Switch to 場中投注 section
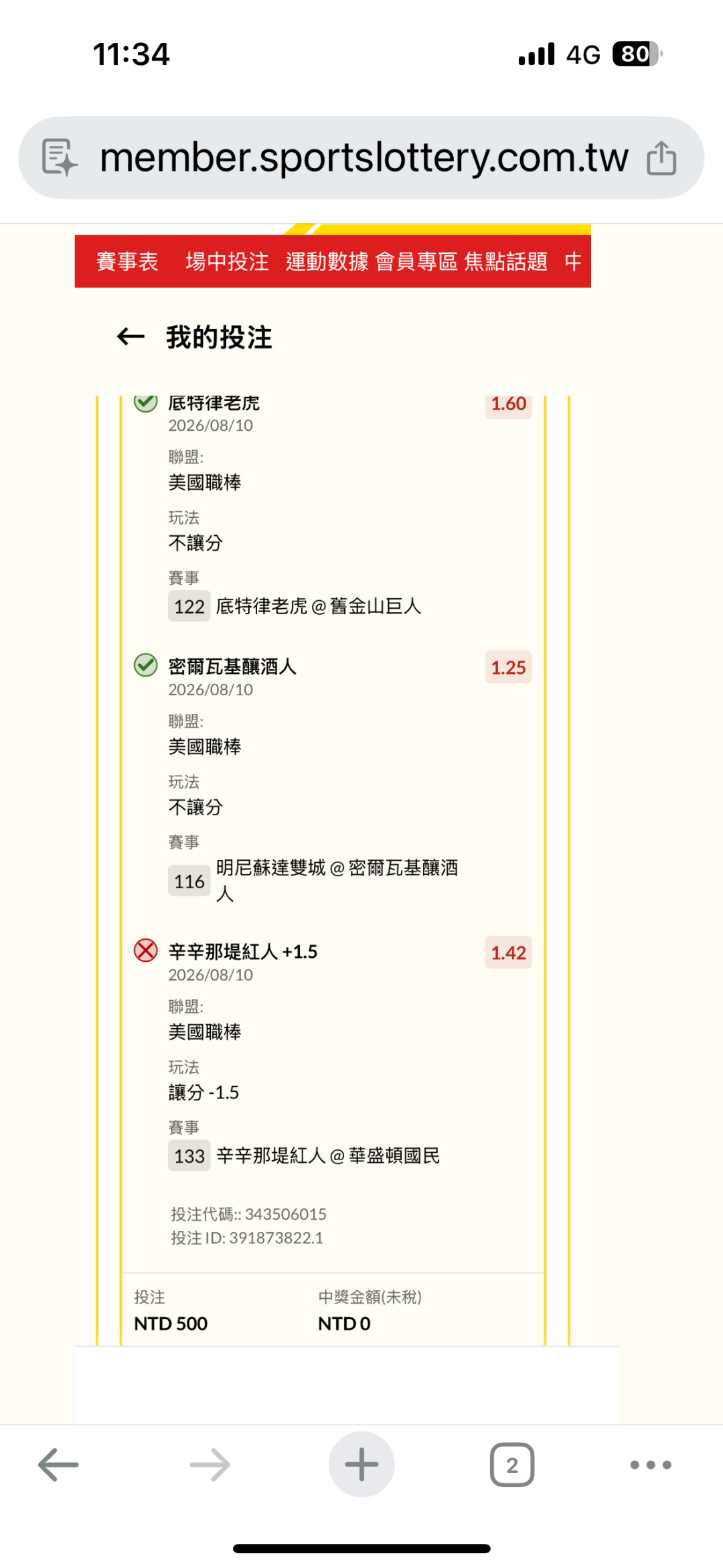 [x=227, y=261]
